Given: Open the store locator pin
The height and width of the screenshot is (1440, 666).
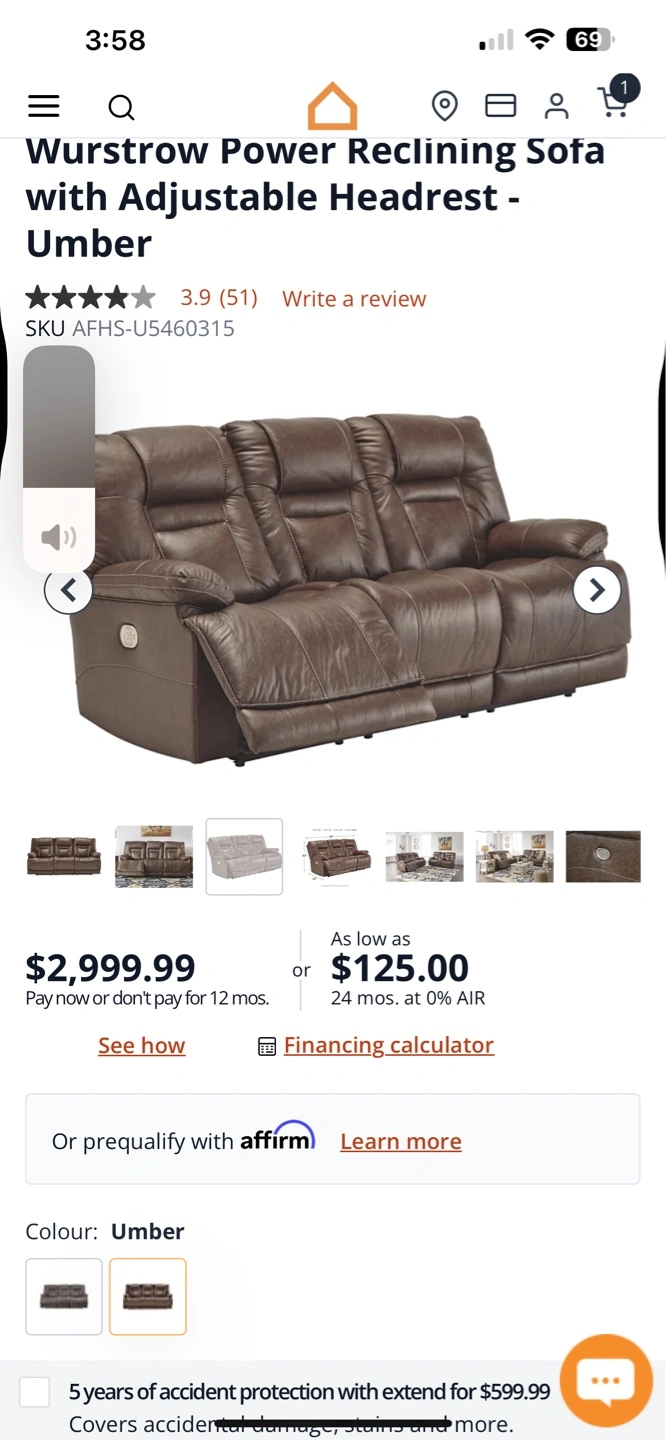Looking at the screenshot, I should [444, 105].
